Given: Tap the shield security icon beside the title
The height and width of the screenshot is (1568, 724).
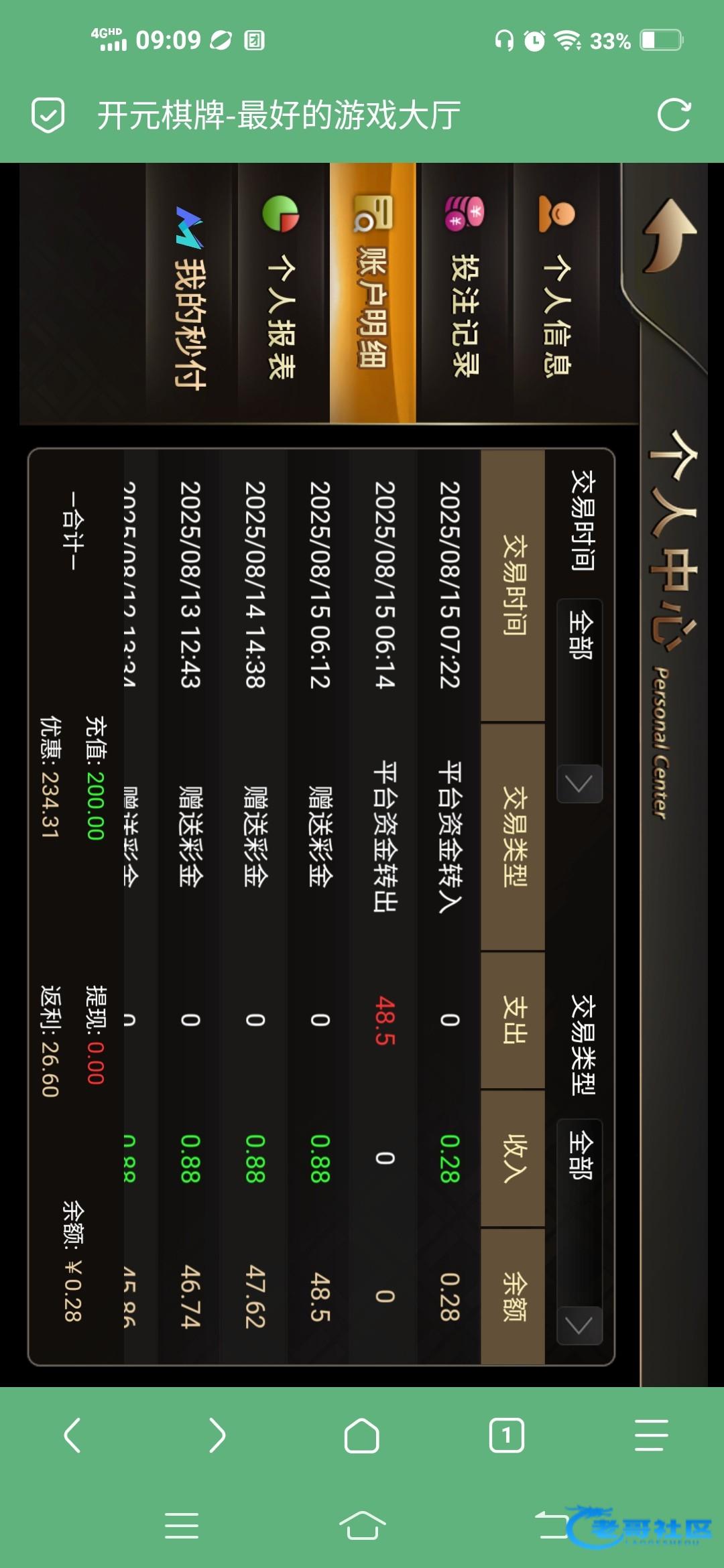Looking at the screenshot, I should pos(48,115).
